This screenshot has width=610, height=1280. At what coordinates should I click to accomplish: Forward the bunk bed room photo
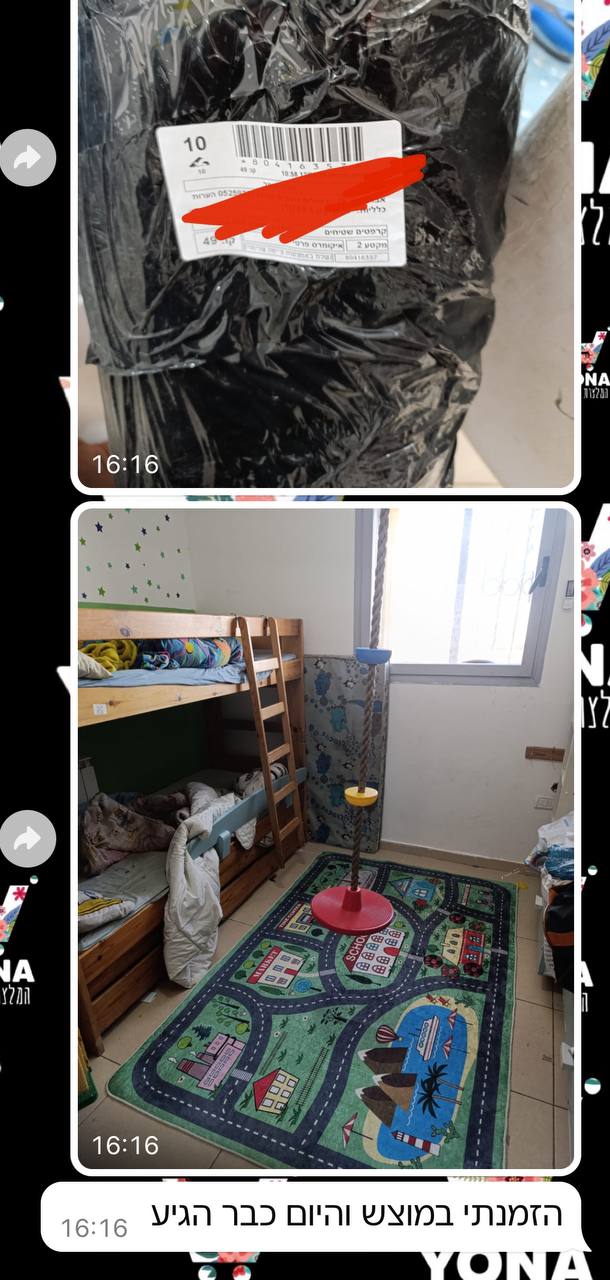[x=27, y=838]
